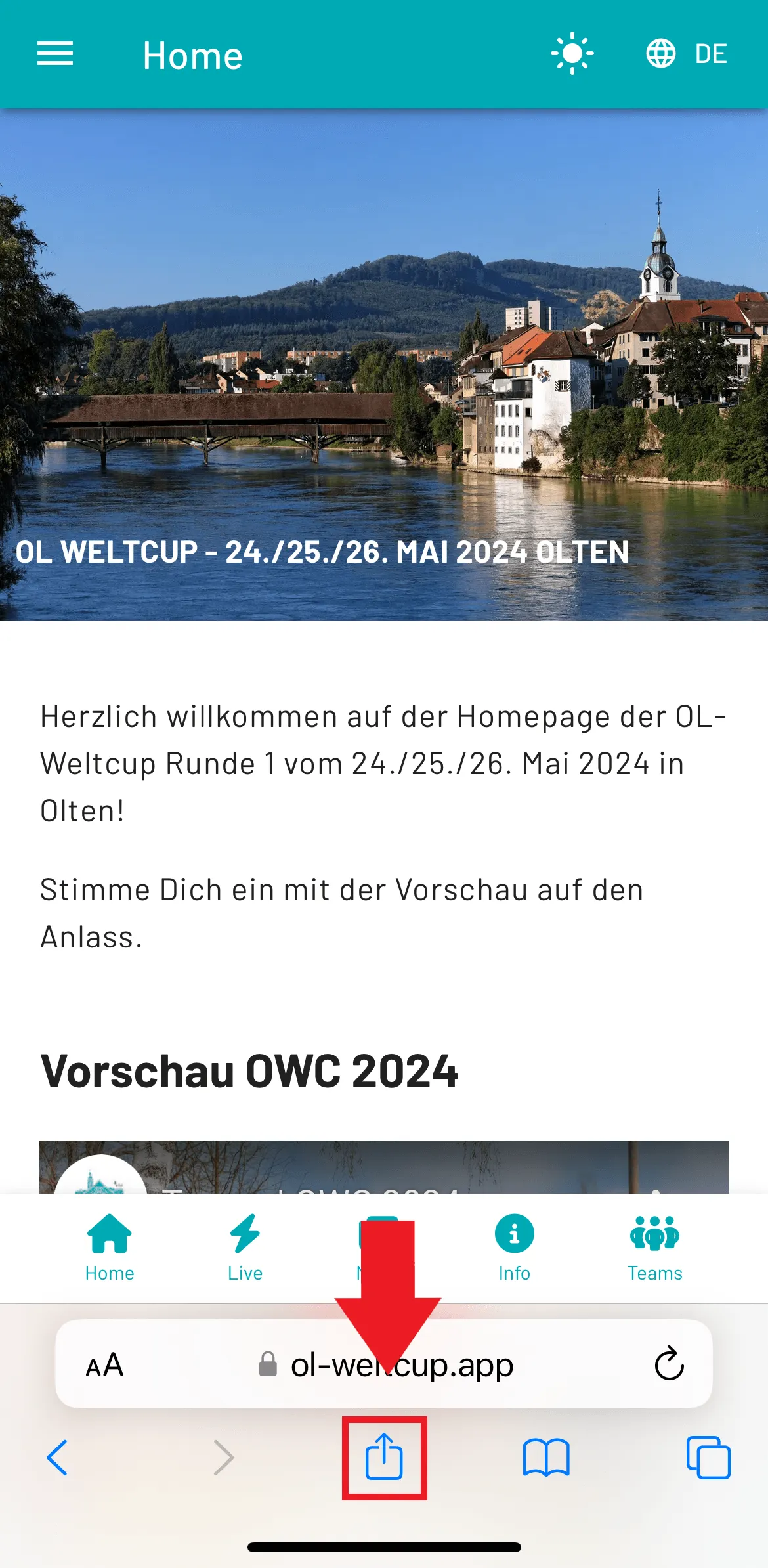Reload the current page
The width and height of the screenshot is (768, 1568).
click(669, 1364)
